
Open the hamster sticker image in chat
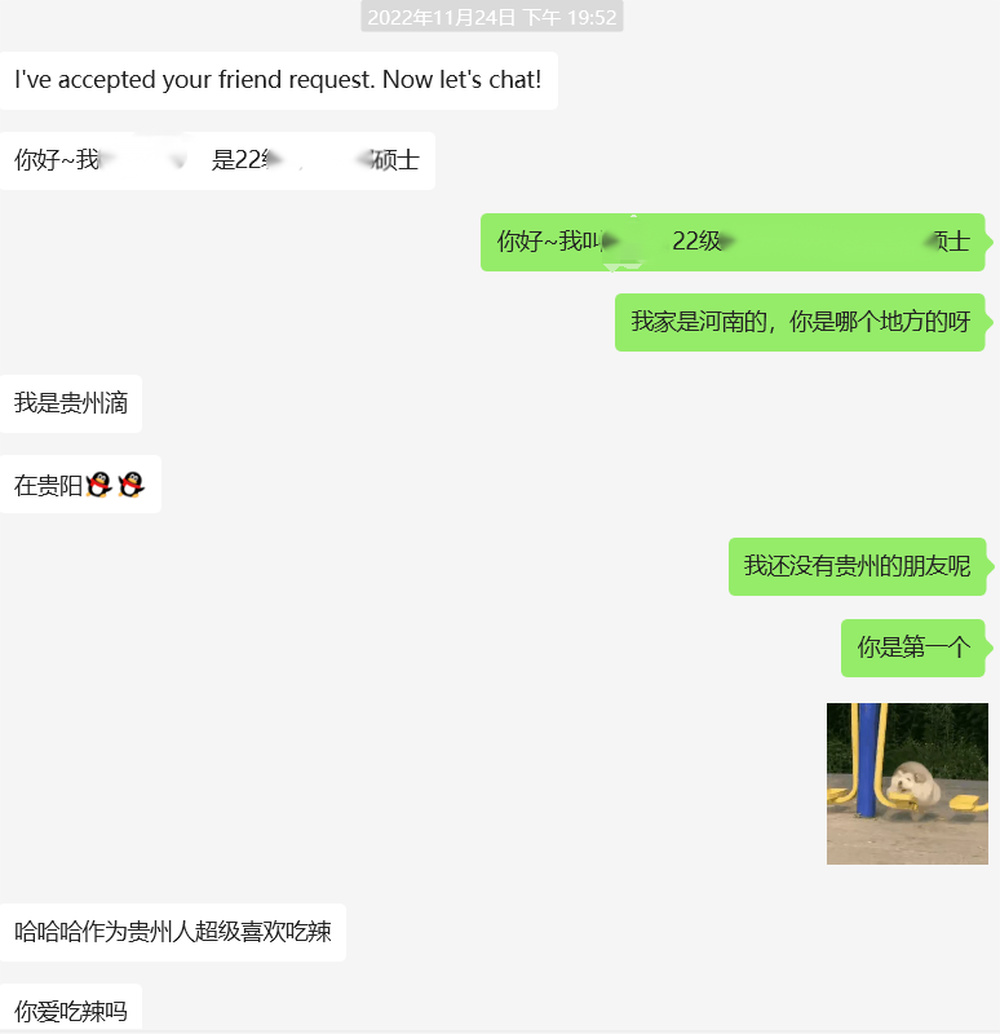tap(906, 783)
